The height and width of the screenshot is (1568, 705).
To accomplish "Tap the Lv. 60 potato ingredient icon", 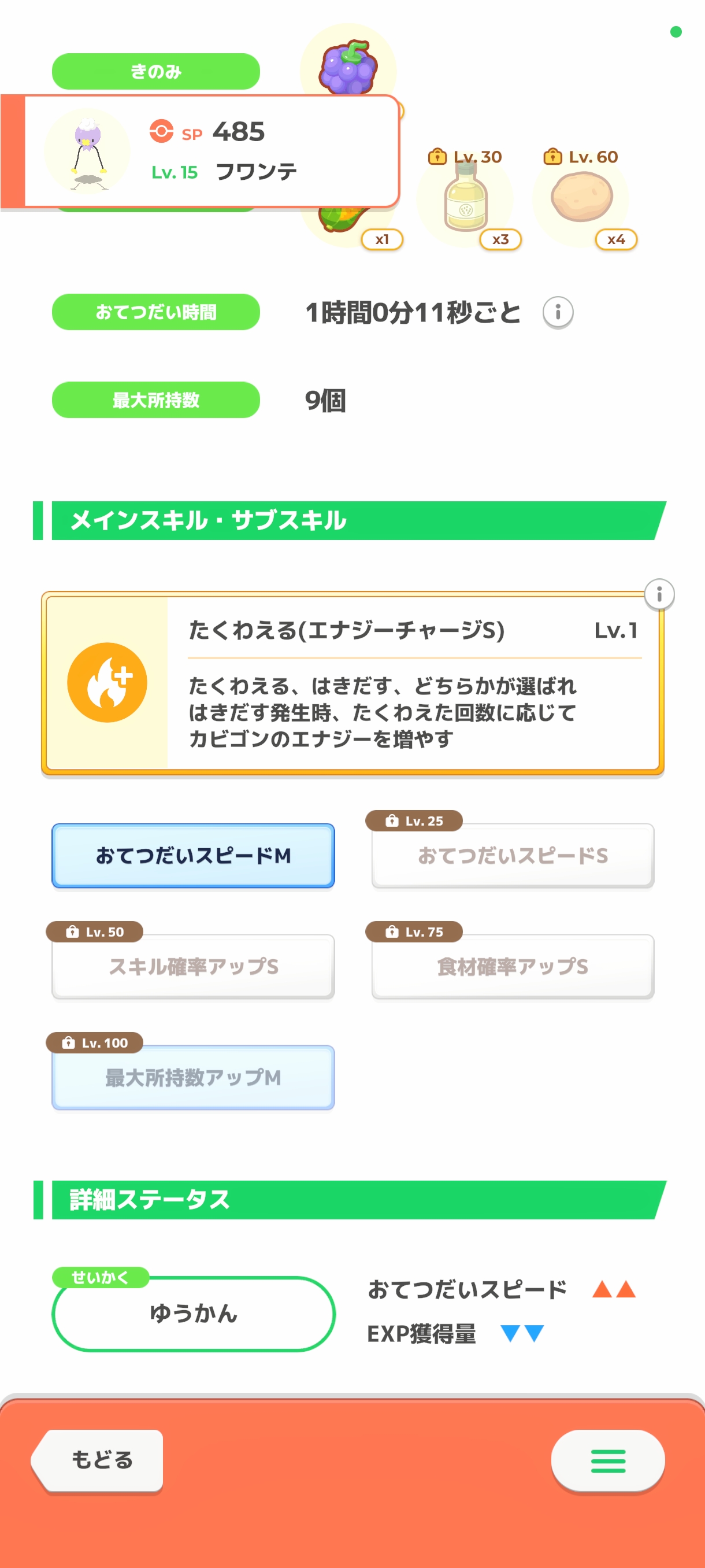I will [x=581, y=198].
